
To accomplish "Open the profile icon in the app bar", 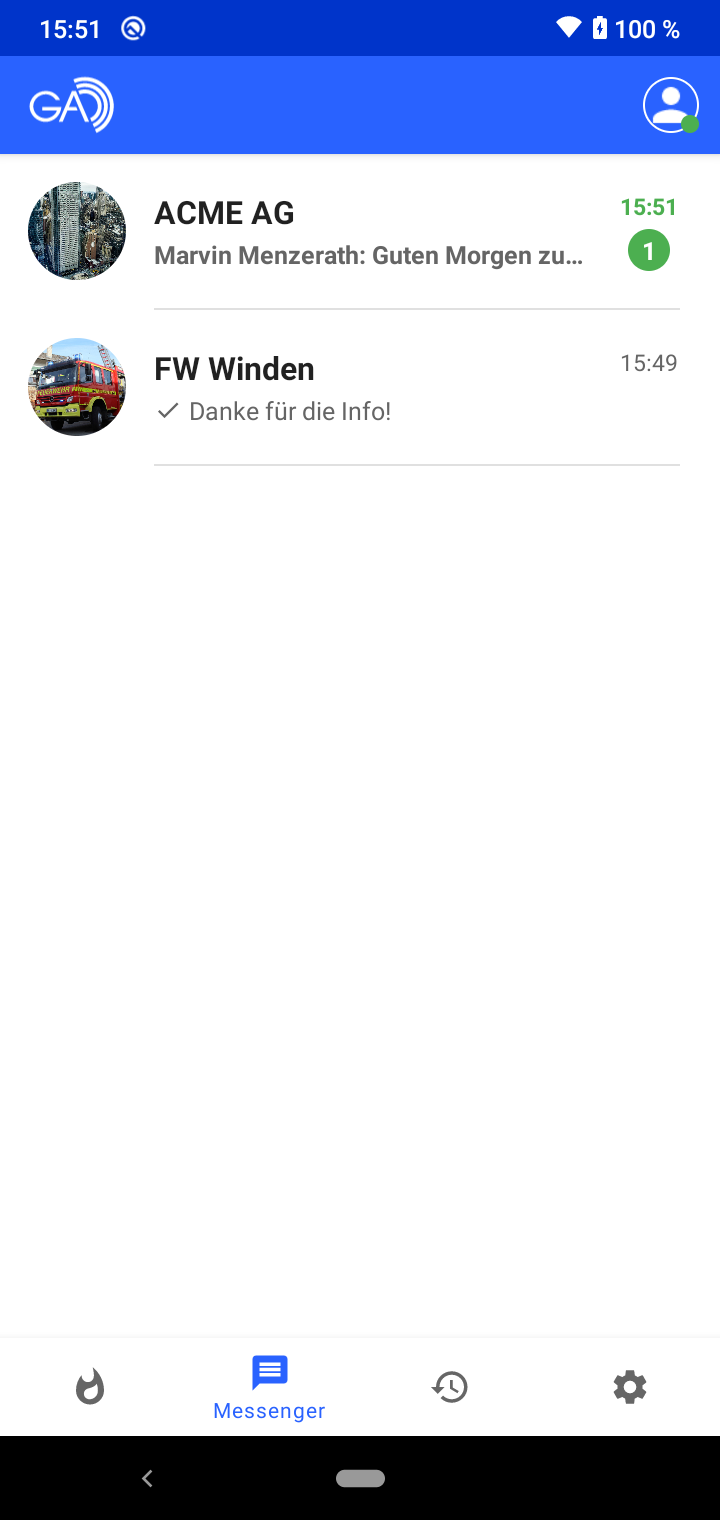I will click(670, 105).
